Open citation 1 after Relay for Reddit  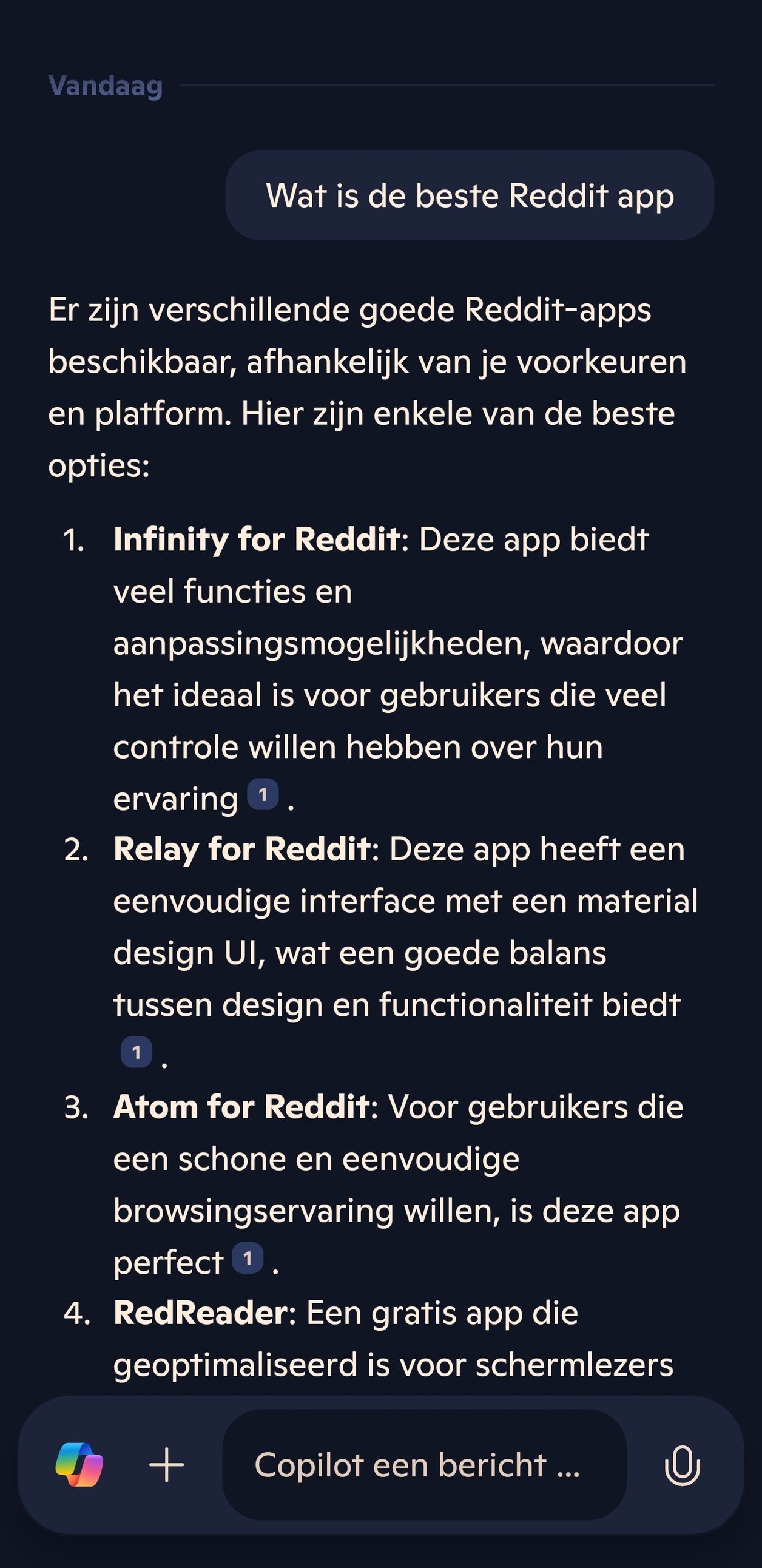[x=137, y=1052]
